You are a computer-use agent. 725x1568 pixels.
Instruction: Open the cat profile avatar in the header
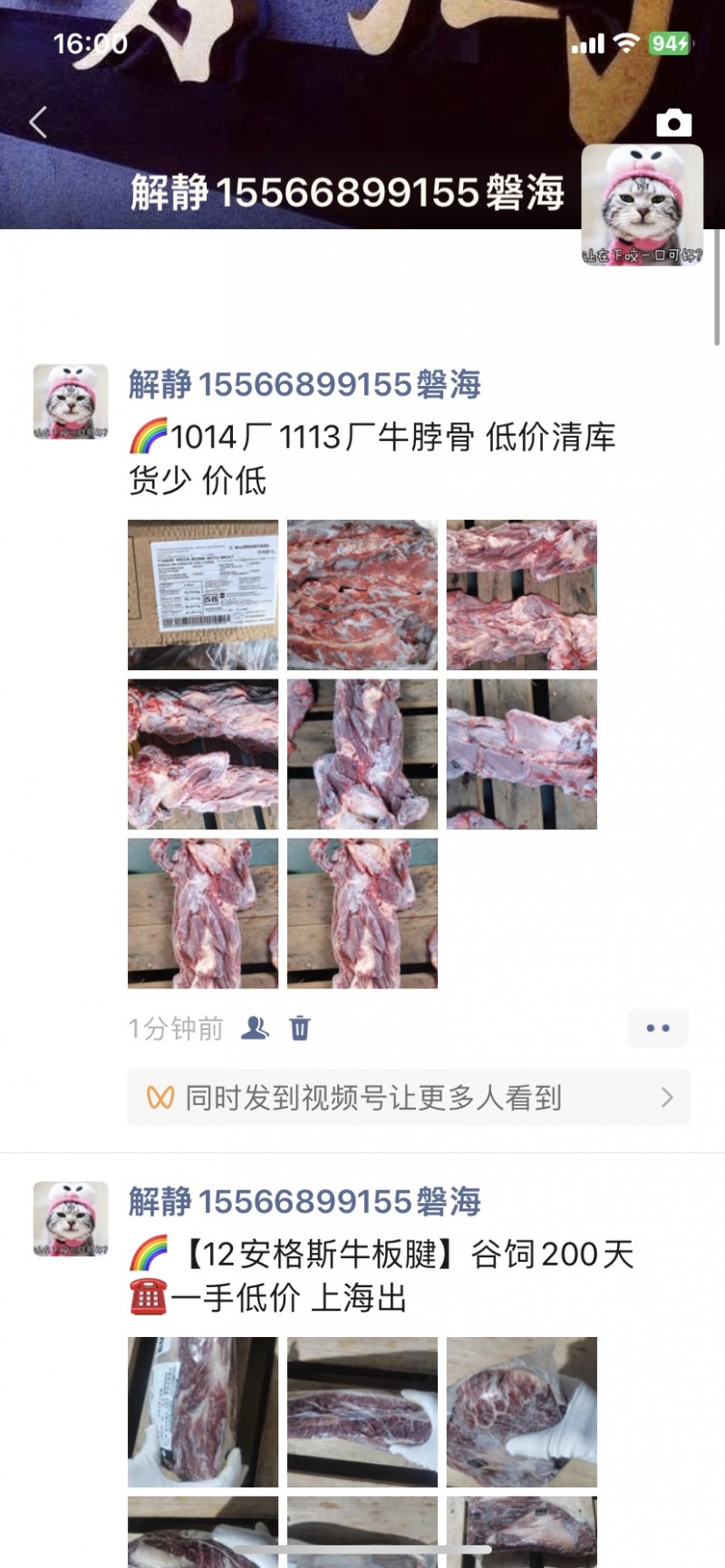pyautogui.click(x=642, y=205)
